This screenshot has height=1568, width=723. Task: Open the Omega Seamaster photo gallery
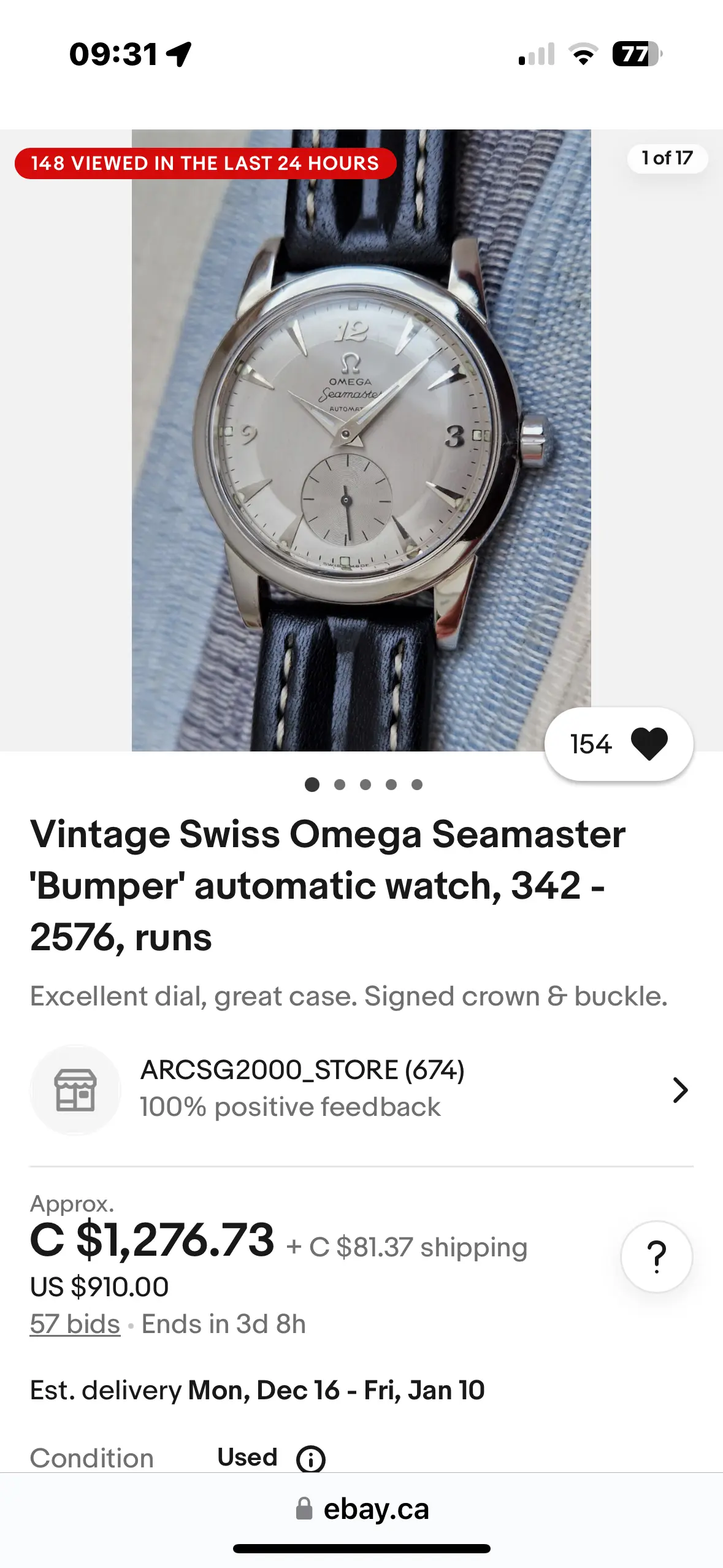coord(361,439)
